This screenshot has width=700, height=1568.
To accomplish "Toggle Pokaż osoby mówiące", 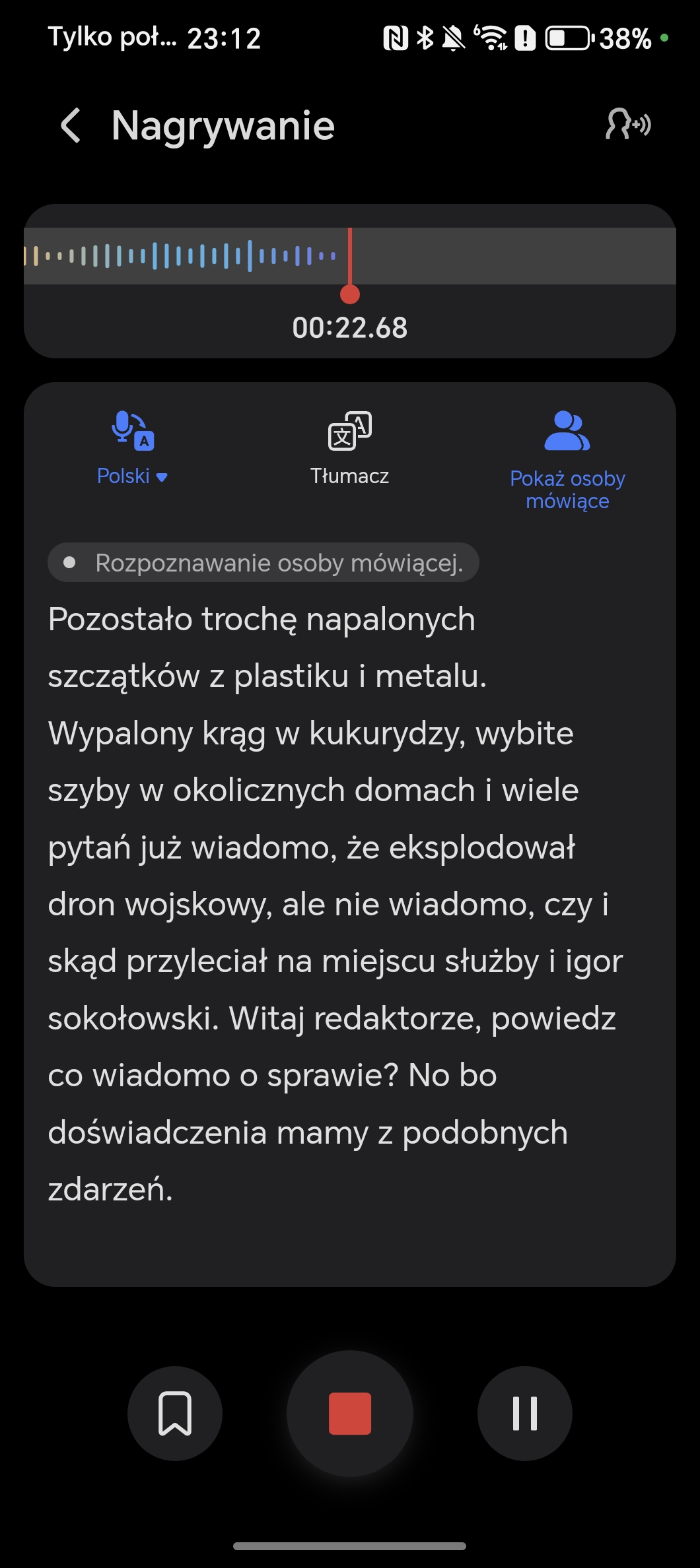I will 567,461.
